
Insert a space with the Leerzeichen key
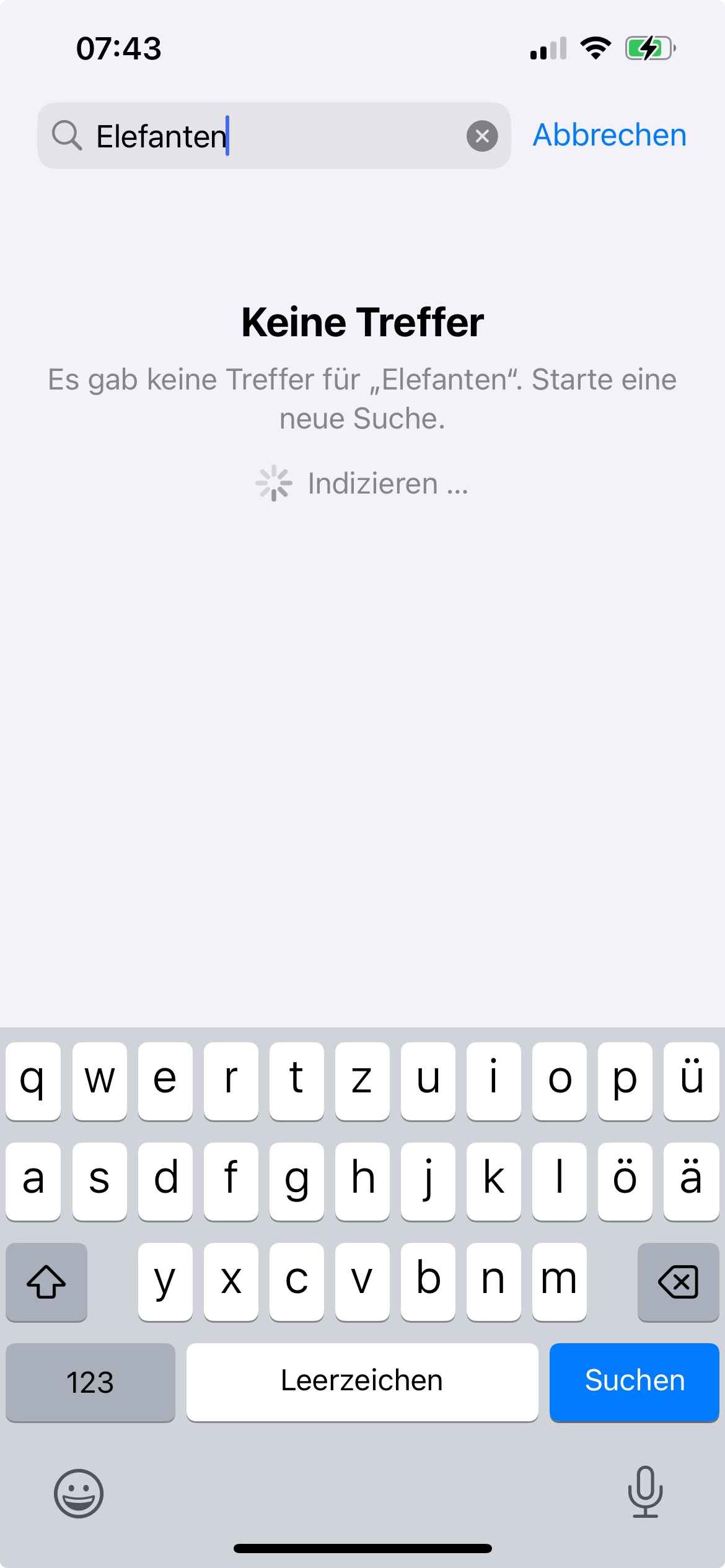(x=362, y=1382)
